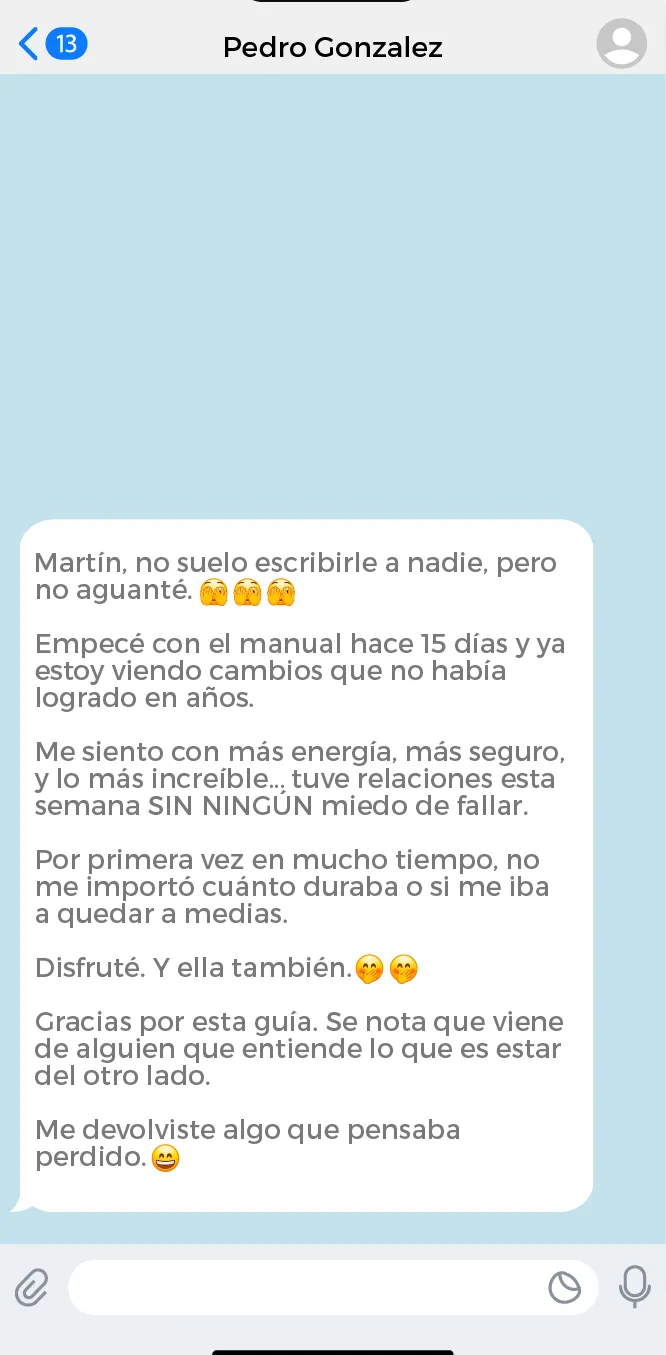Record a voice message with the microphone

[x=634, y=1286]
